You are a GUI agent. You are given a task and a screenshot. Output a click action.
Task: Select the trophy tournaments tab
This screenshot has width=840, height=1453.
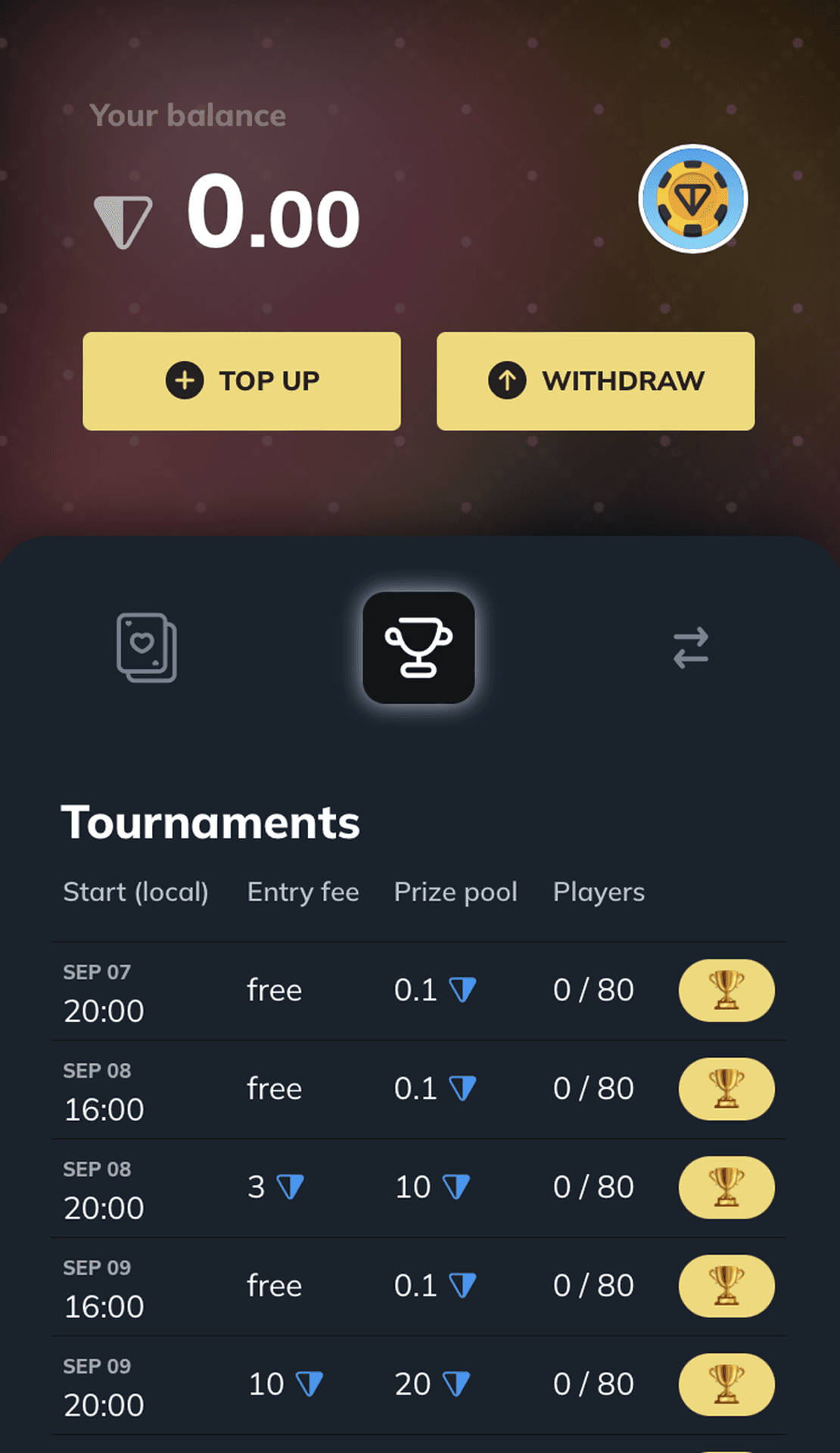tap(418, 648)
